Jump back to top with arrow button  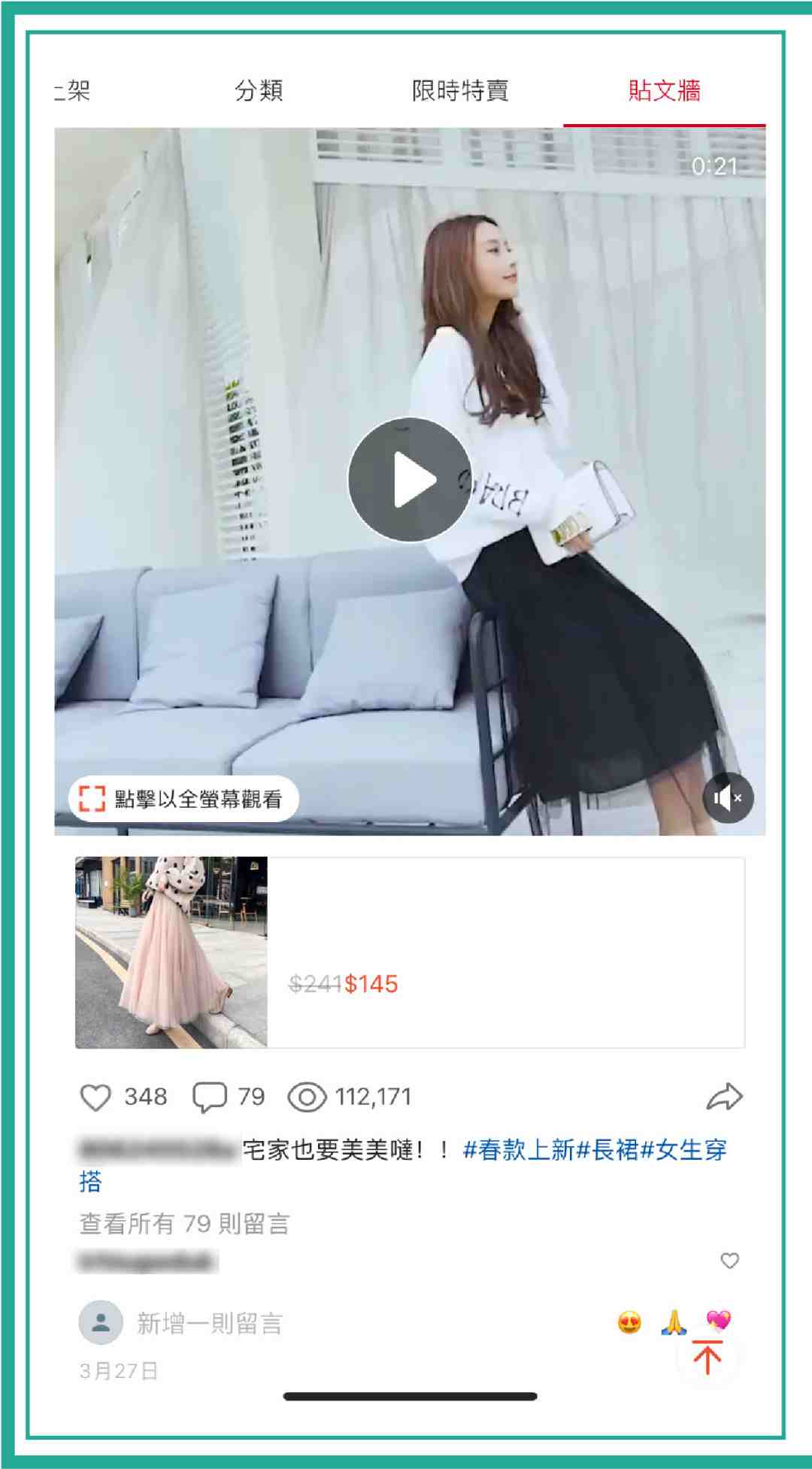coord(707,1358)
